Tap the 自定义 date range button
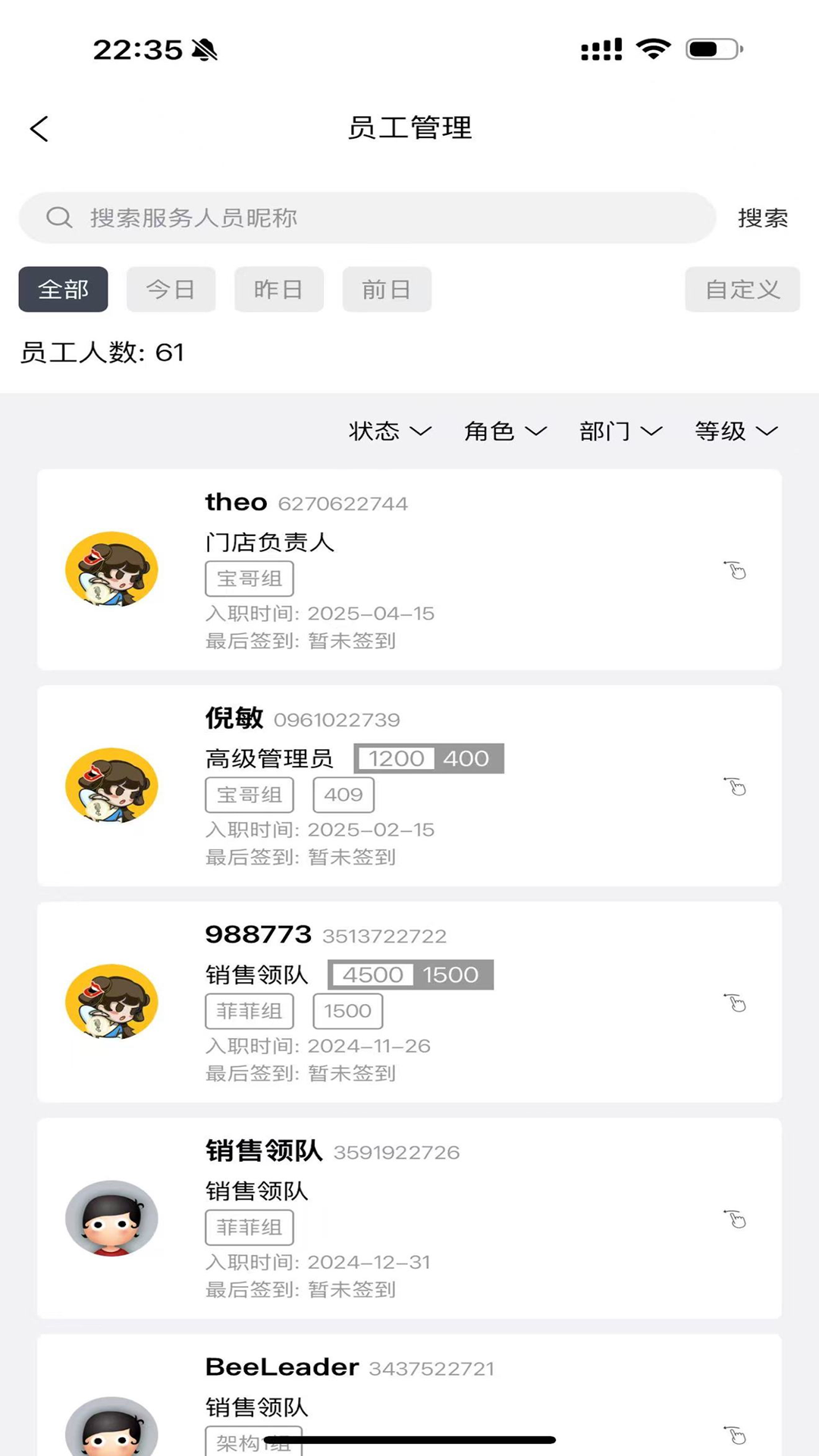Image resolution: width=819 pixels, height=1456 pixels. coord(742,289)
